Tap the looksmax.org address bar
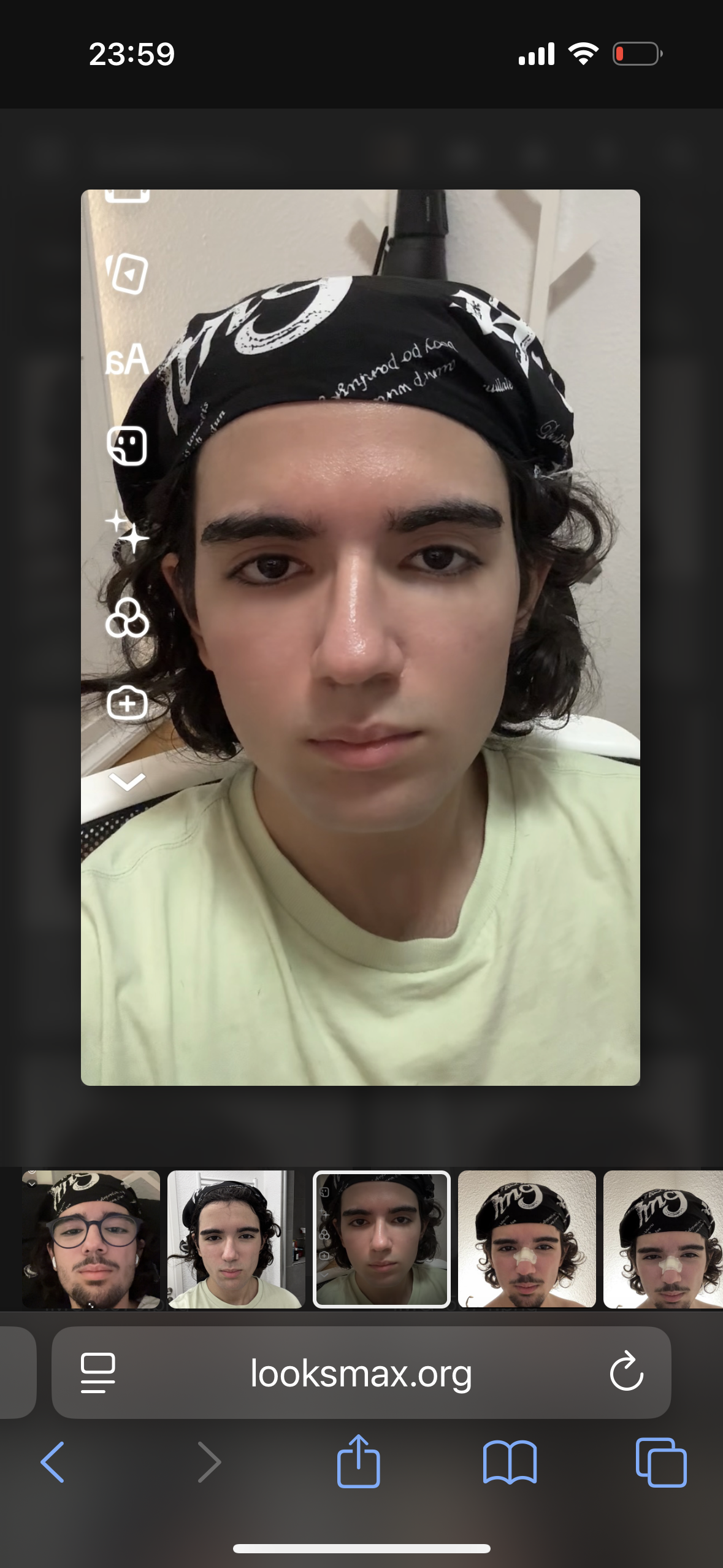 pos(361,1373)
